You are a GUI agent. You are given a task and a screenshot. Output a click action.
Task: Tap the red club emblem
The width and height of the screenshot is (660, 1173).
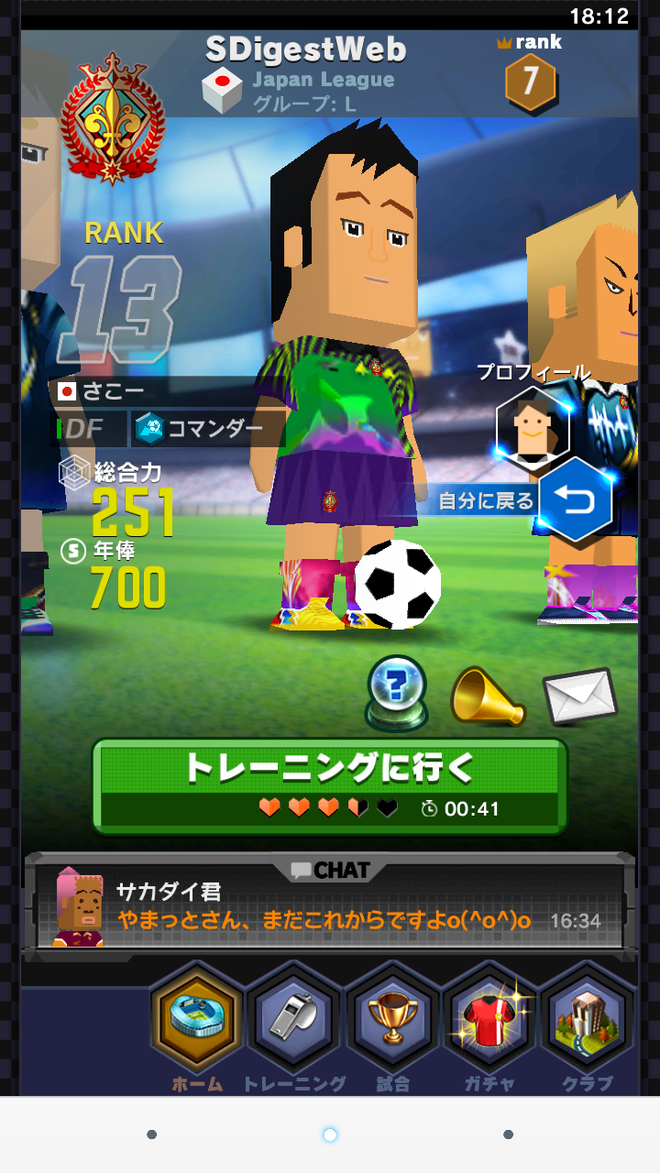(x=112, y=118)
